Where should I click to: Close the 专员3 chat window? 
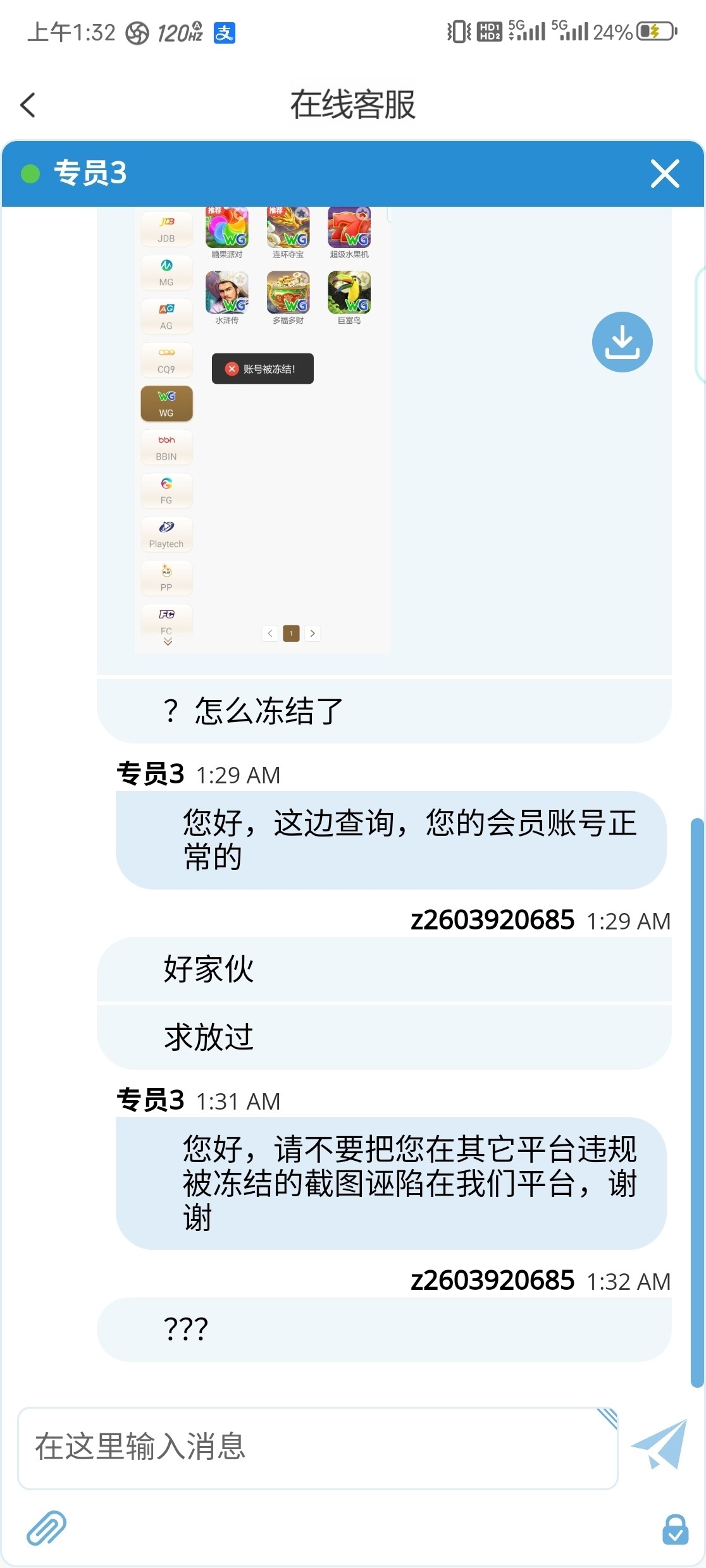pos(664,174)
